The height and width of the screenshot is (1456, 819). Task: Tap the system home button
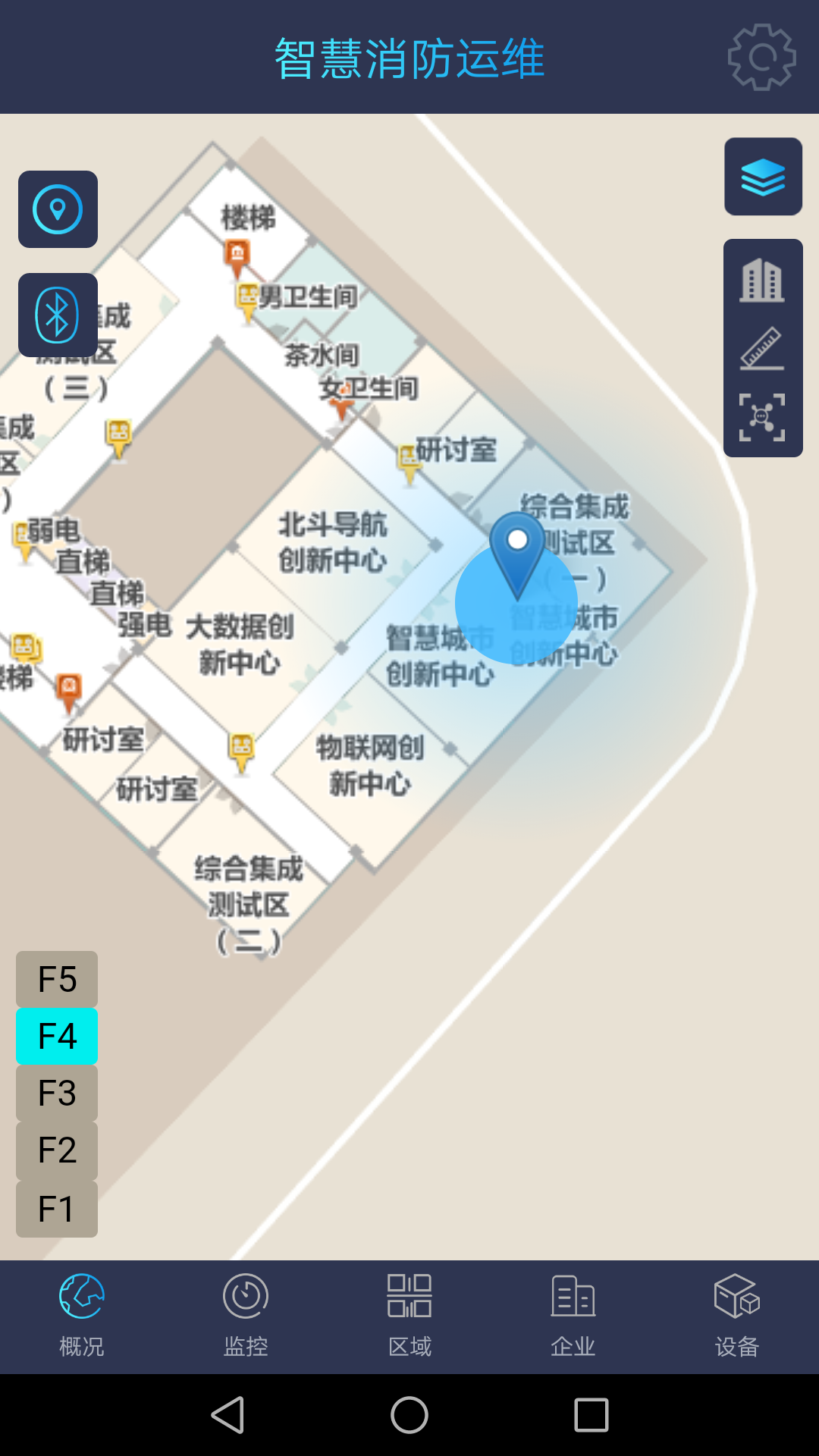409,1415
